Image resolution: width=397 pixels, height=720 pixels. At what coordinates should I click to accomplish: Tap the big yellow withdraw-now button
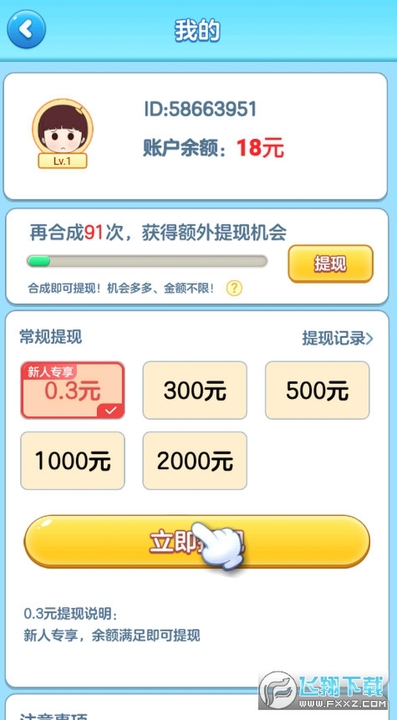click(x=196, y=541)
